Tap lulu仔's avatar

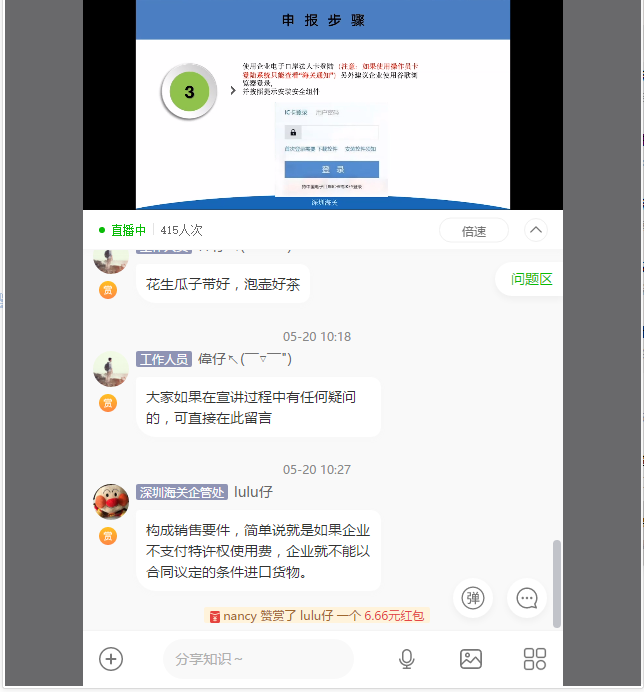(110, 501)
